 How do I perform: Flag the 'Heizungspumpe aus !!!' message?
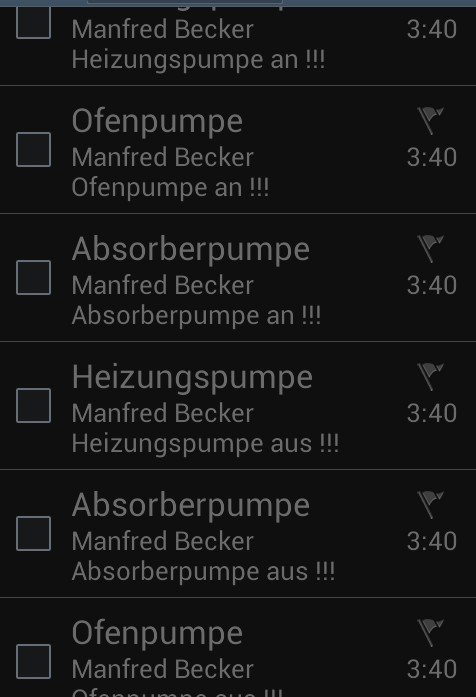pyautogui.click(x=430, y=376)
